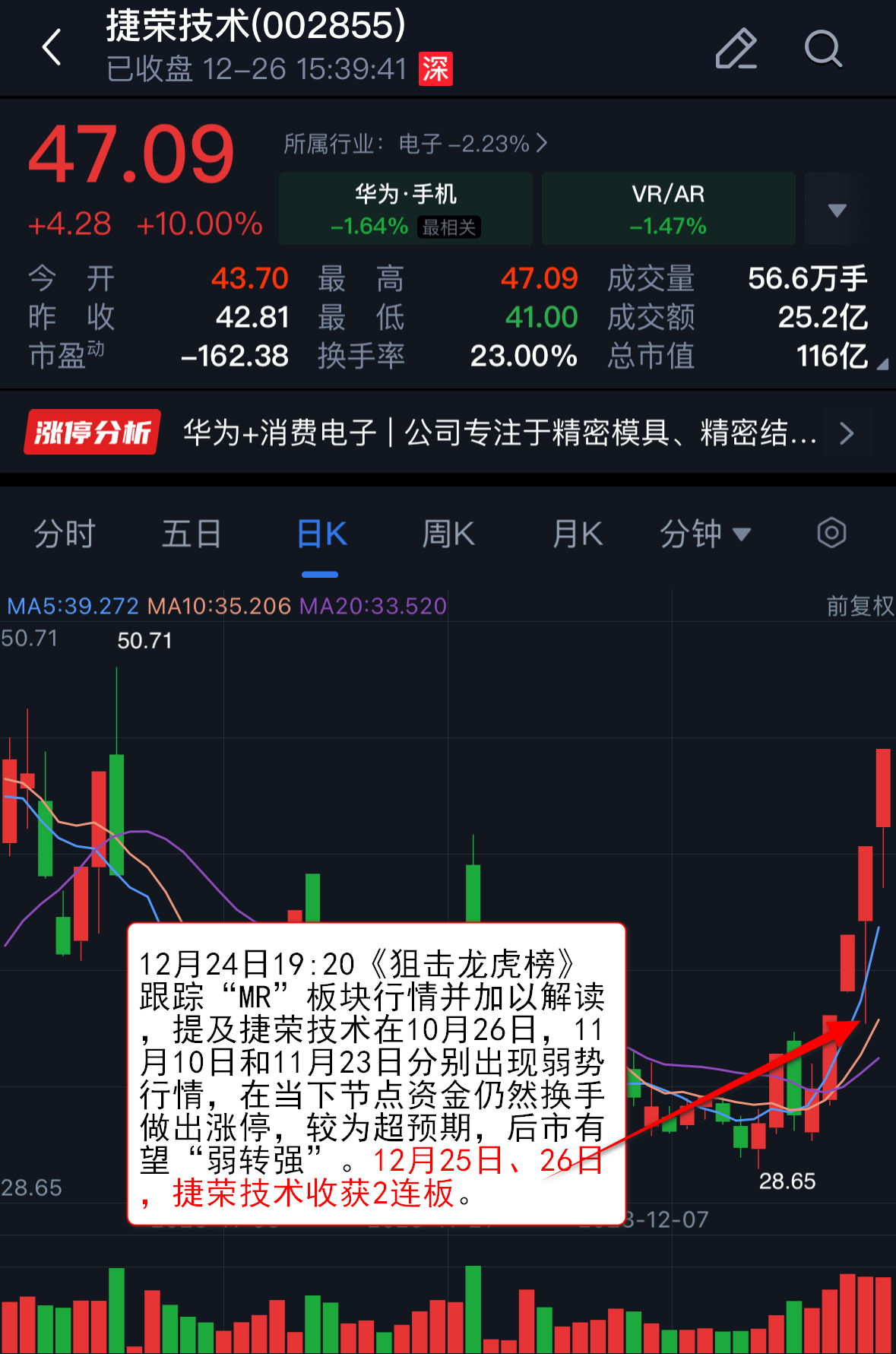This screenshot has height=1354, width=896.
Task: Expand more related concepts with the down arrow
Action: coord(837,210)
